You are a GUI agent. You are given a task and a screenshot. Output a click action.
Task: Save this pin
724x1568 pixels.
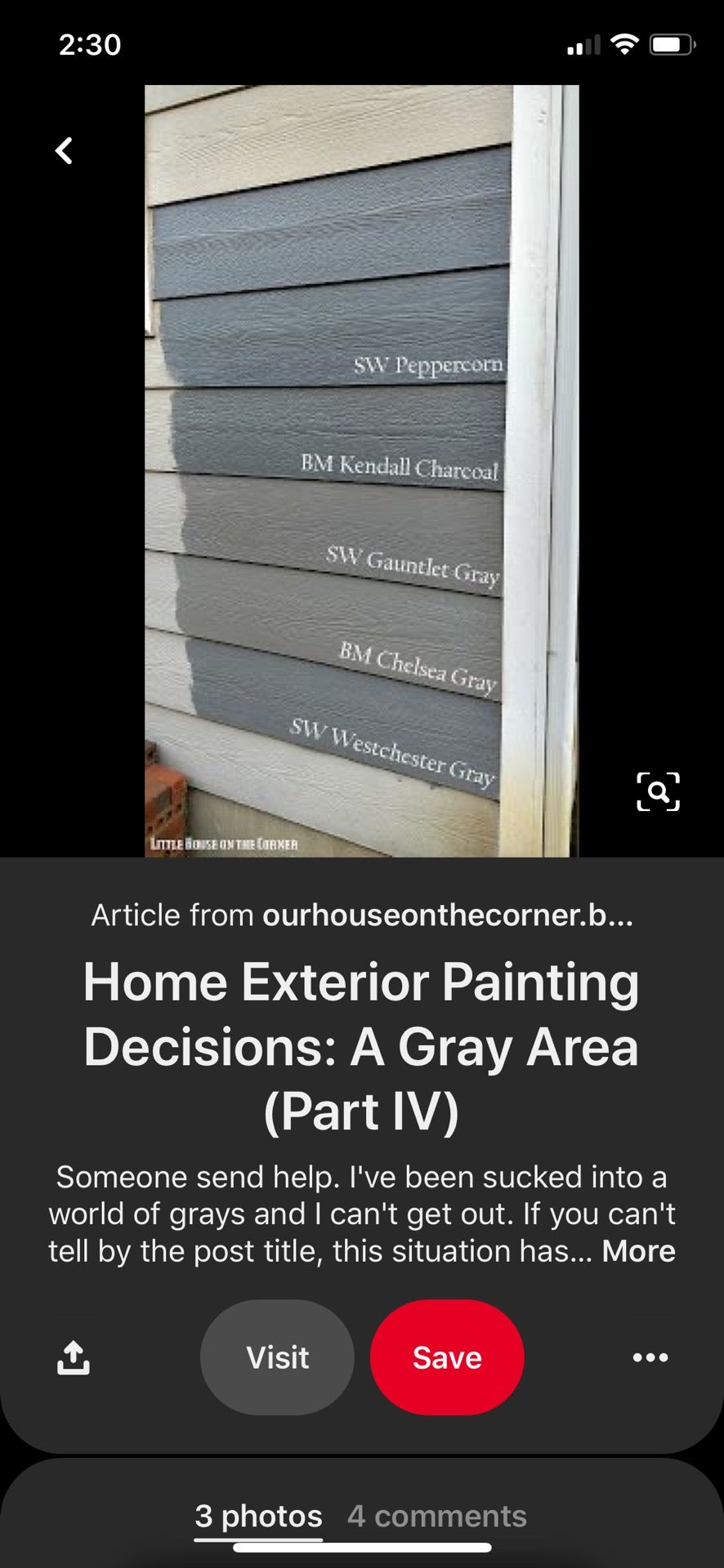pos(447,1357)
